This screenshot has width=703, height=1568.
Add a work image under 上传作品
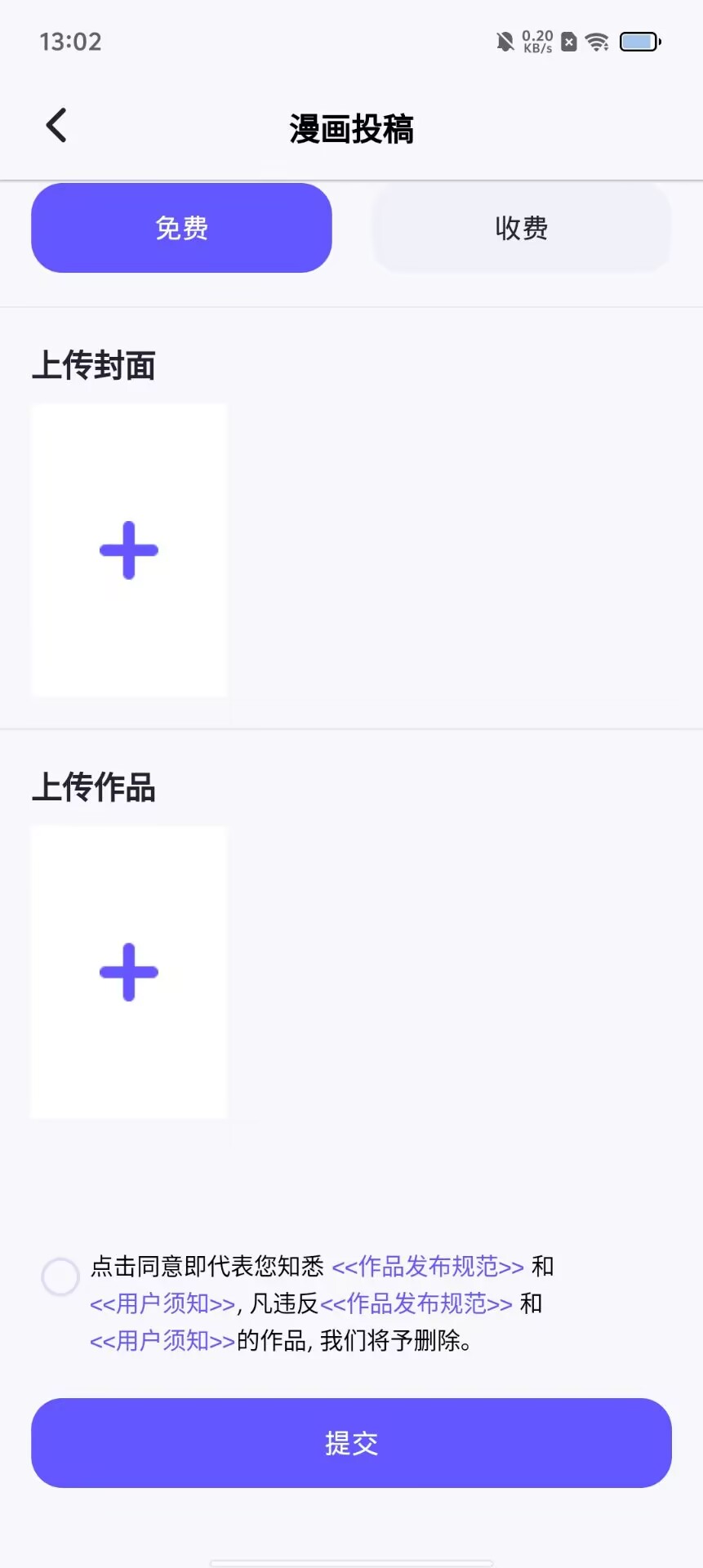click(x=129, y=973)
